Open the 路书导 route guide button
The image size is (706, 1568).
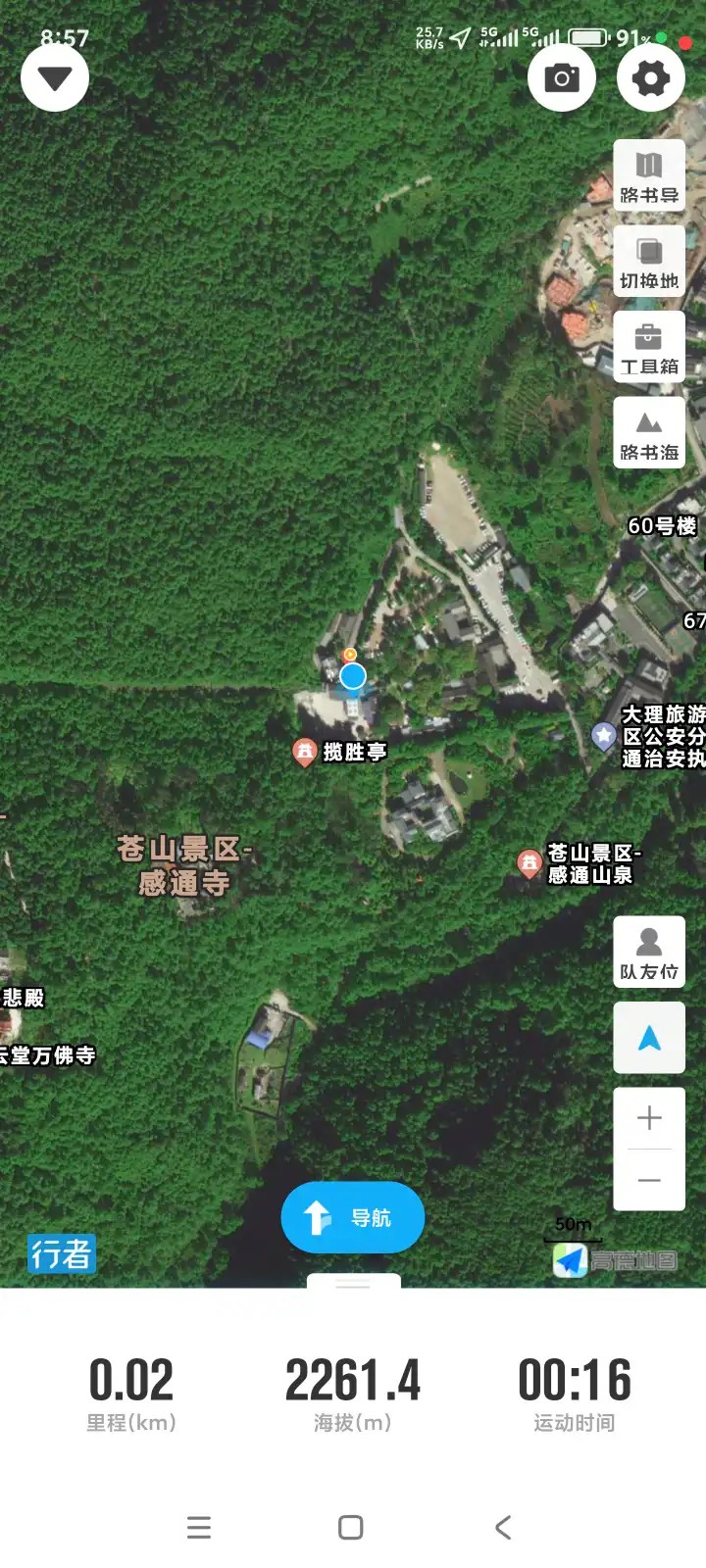pos(649,175)
